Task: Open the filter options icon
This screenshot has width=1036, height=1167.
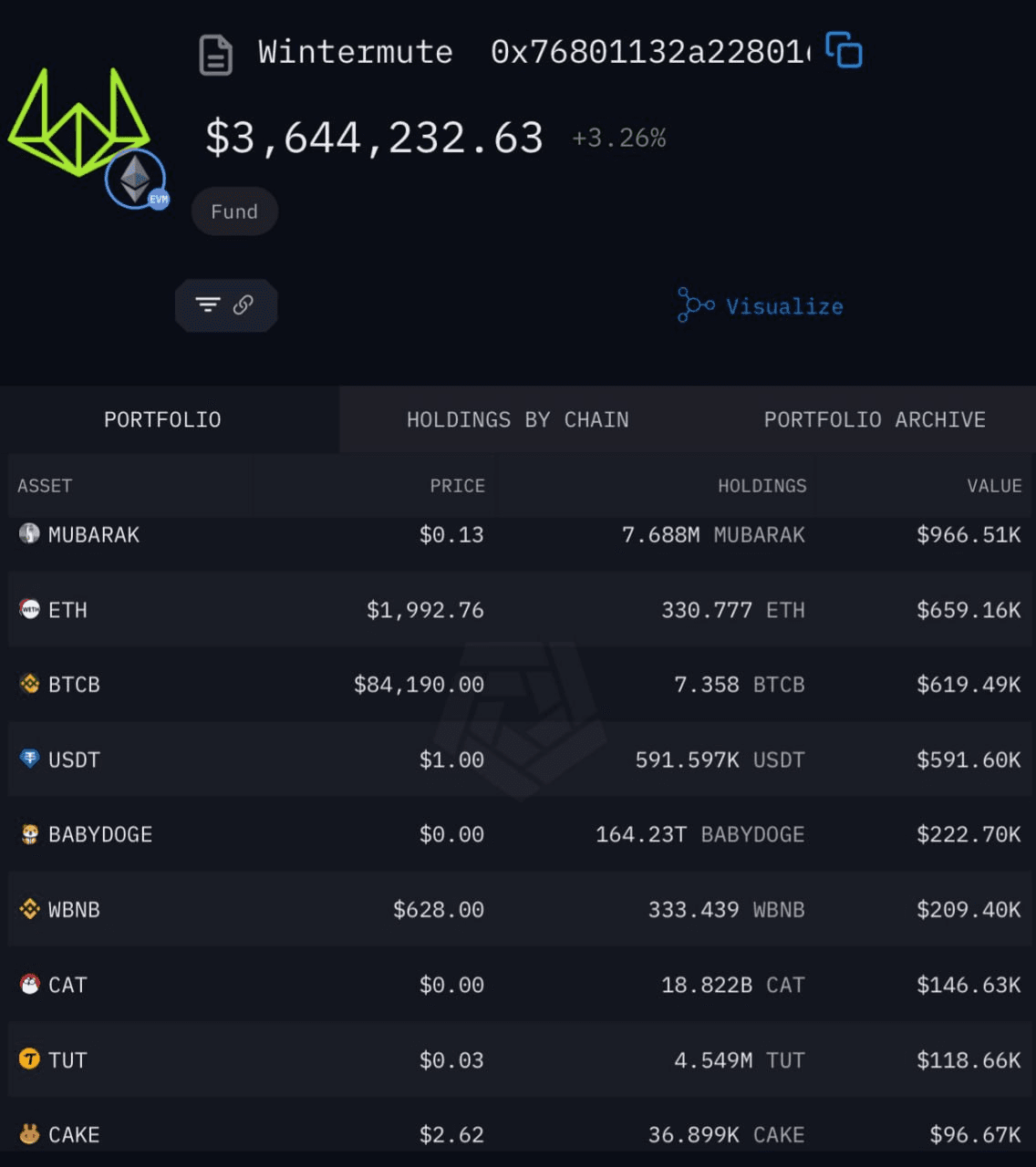Action: (208, 305)
